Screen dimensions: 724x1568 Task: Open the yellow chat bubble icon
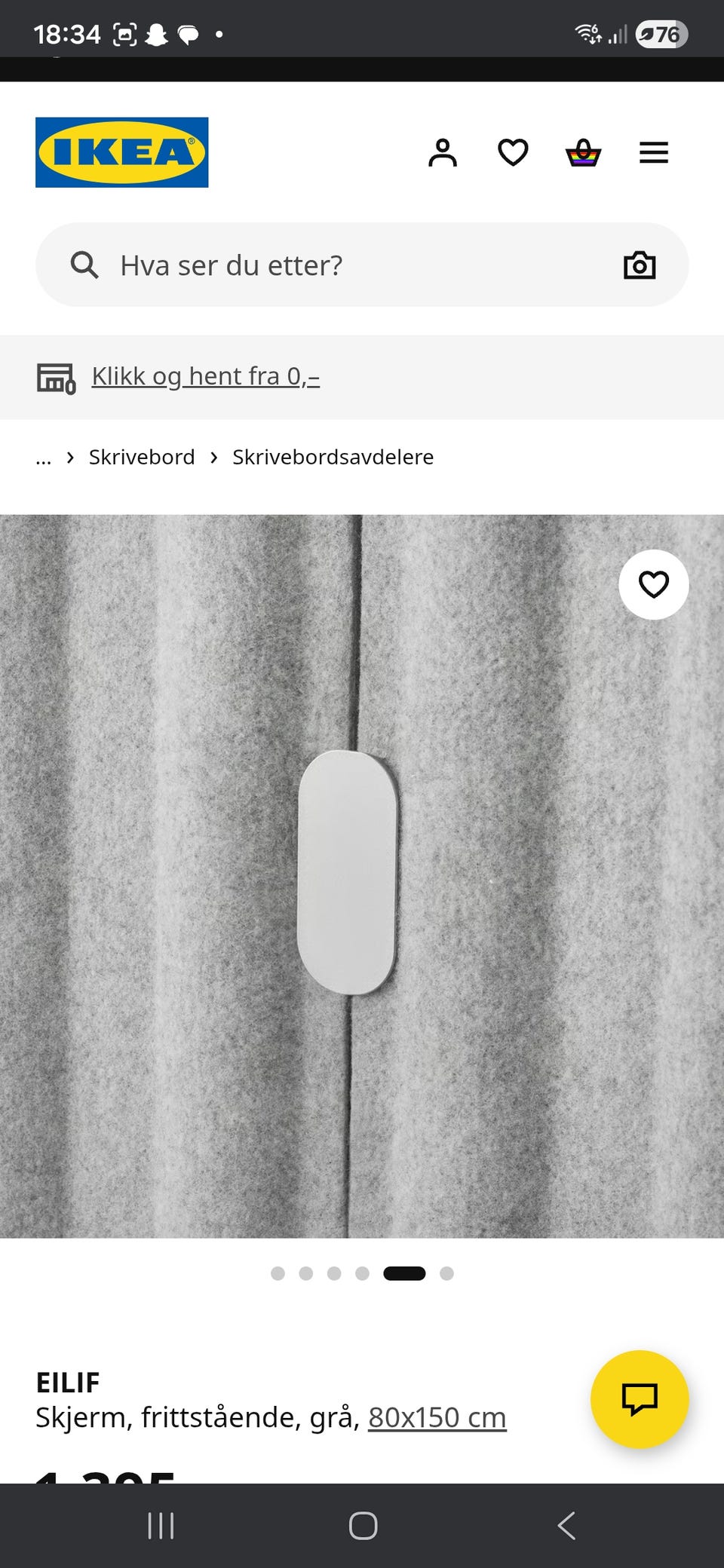coord(640,1399)
